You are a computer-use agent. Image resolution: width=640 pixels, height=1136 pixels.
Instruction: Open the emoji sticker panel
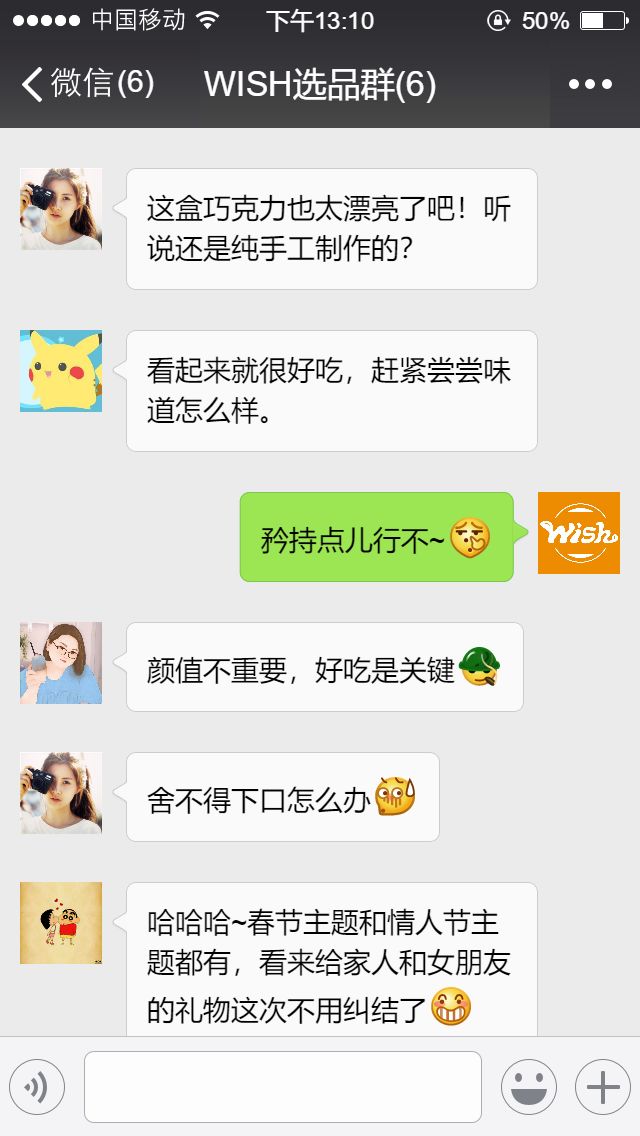coord(528,1087)
